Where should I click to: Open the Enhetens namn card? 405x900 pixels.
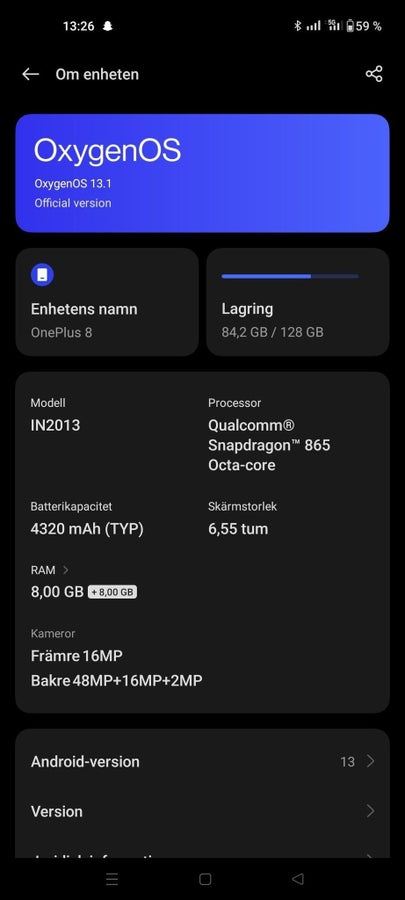[107, 302]
